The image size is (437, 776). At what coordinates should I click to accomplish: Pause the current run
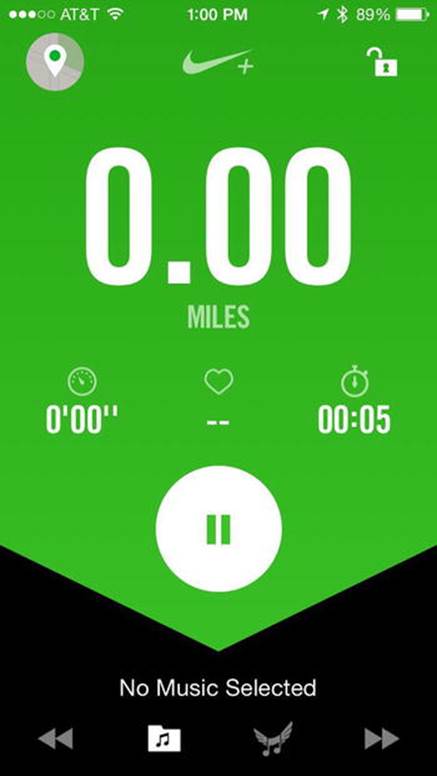[x=218, y=529]
